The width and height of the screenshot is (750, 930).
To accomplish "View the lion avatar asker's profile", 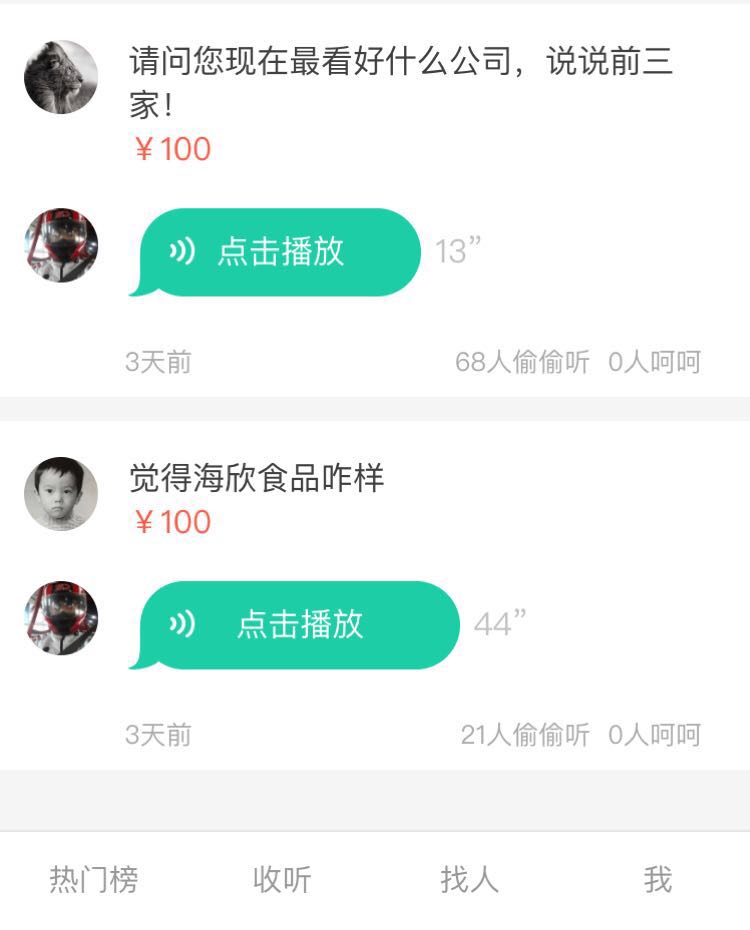I will coord(61,77).
